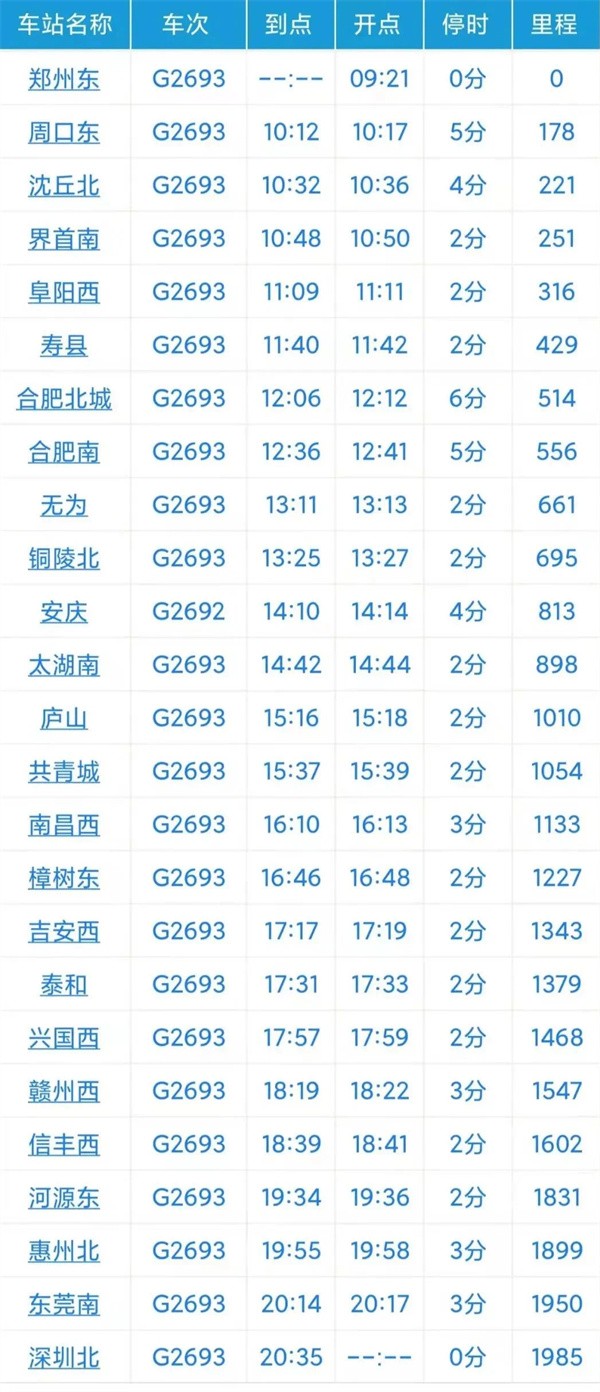Open the 阜阳西 station link
This screenshot has width=600, height=1392.
coord(64,292)
